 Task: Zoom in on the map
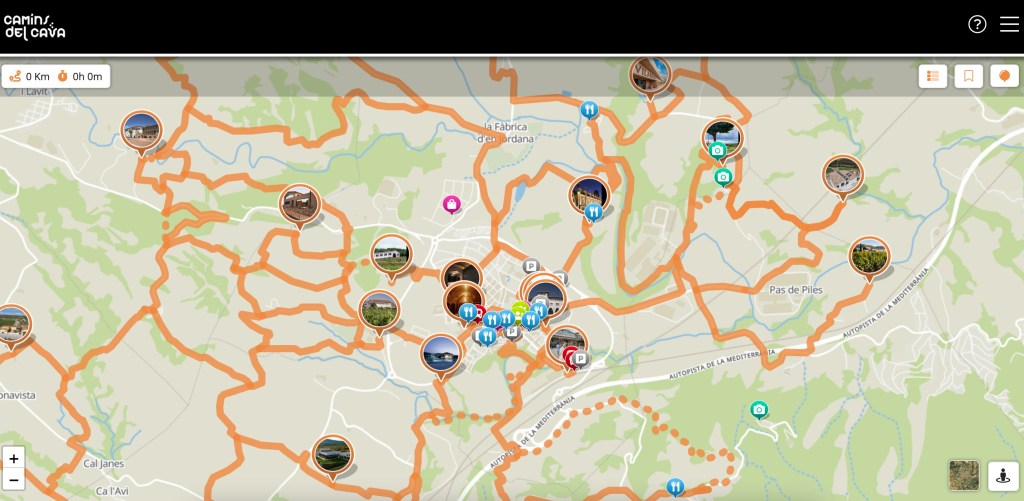point(13,458)
